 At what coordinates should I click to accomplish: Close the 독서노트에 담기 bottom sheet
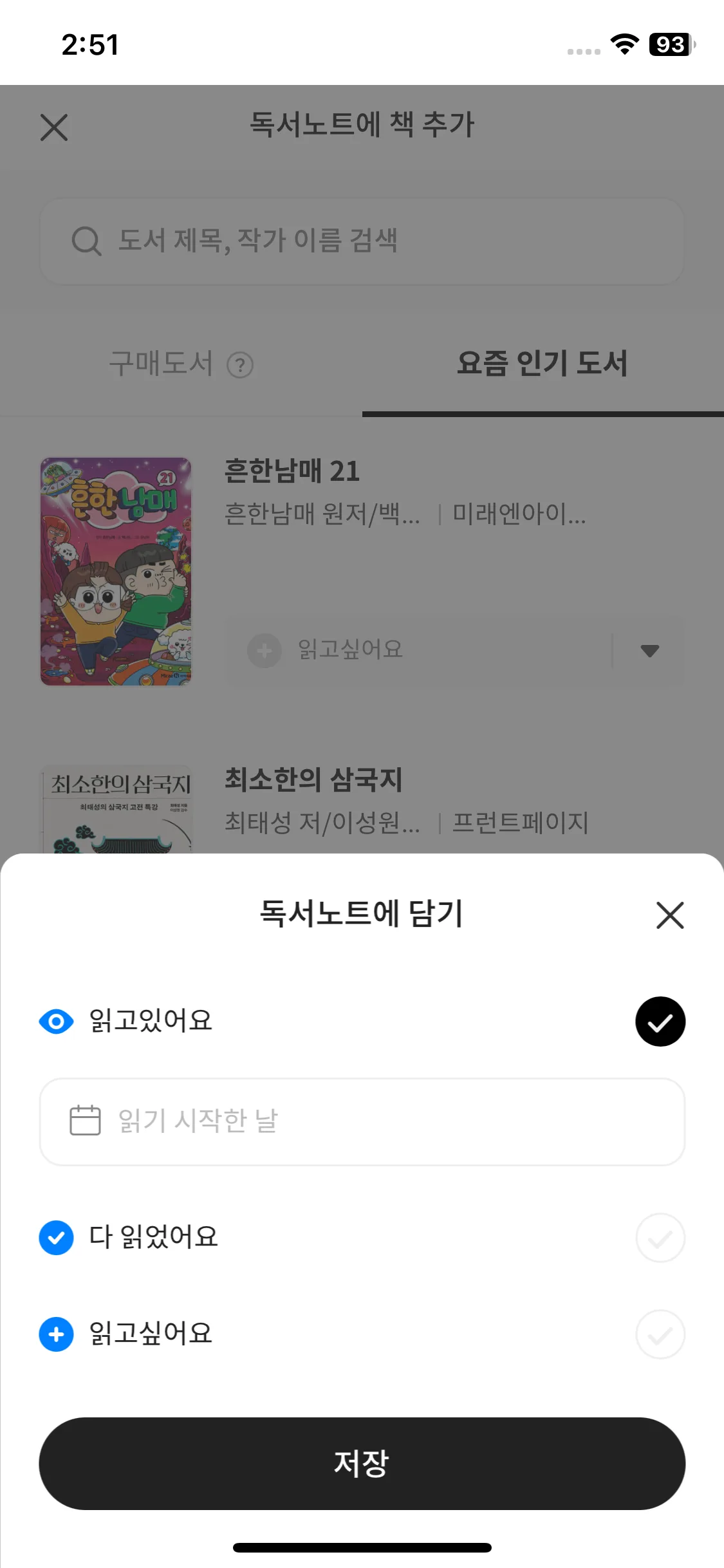point(669,915)
